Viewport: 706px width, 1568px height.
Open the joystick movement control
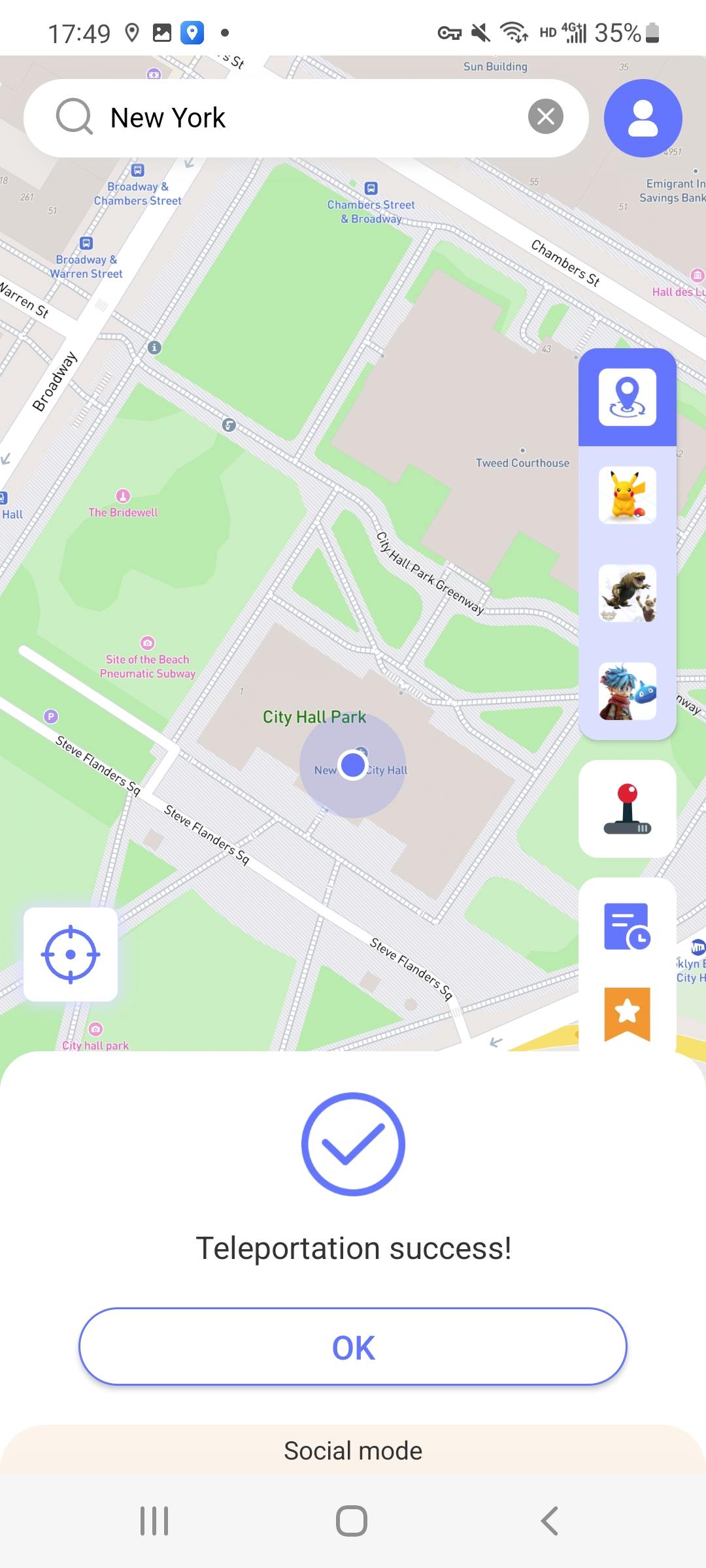pos(627,809)
